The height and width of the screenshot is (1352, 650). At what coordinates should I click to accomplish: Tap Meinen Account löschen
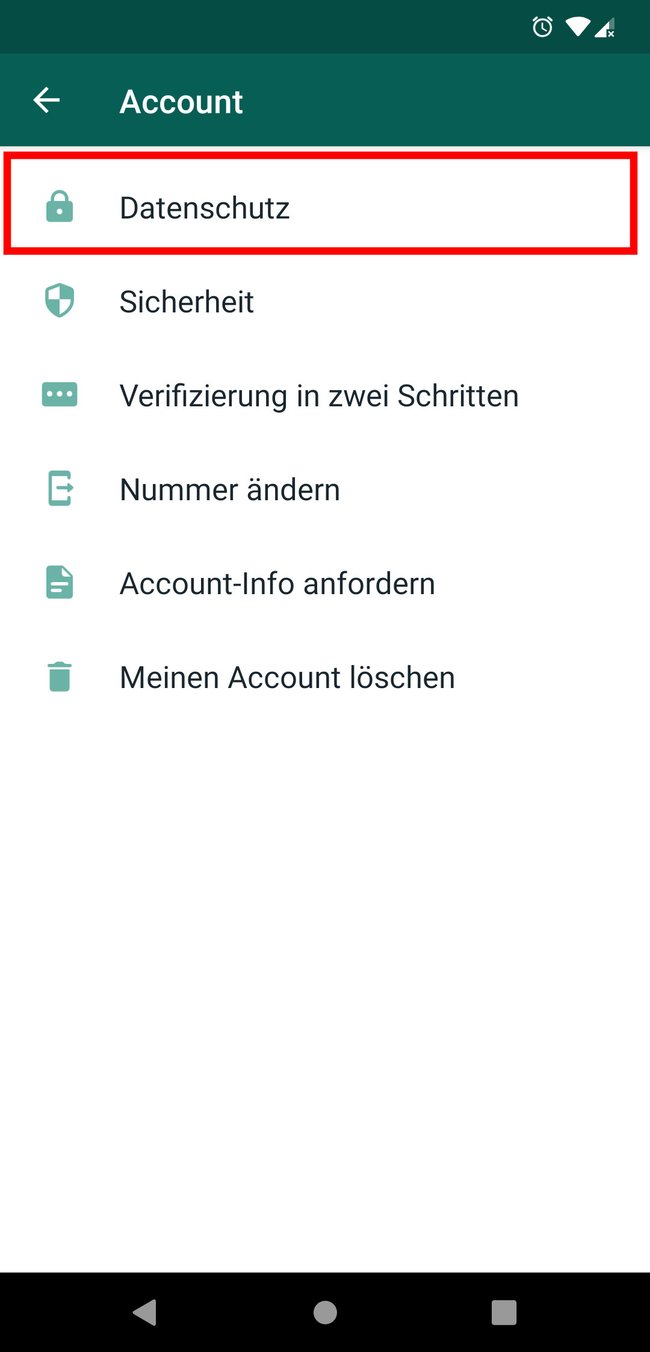click(325, 677)
